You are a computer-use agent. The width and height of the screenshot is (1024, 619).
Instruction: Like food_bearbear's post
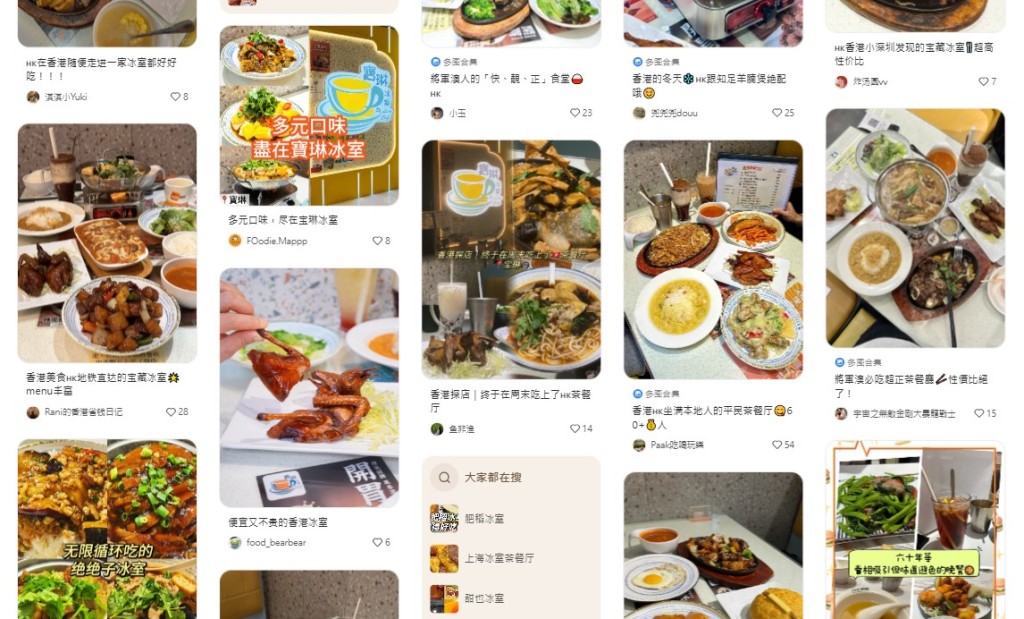point(377,542)
